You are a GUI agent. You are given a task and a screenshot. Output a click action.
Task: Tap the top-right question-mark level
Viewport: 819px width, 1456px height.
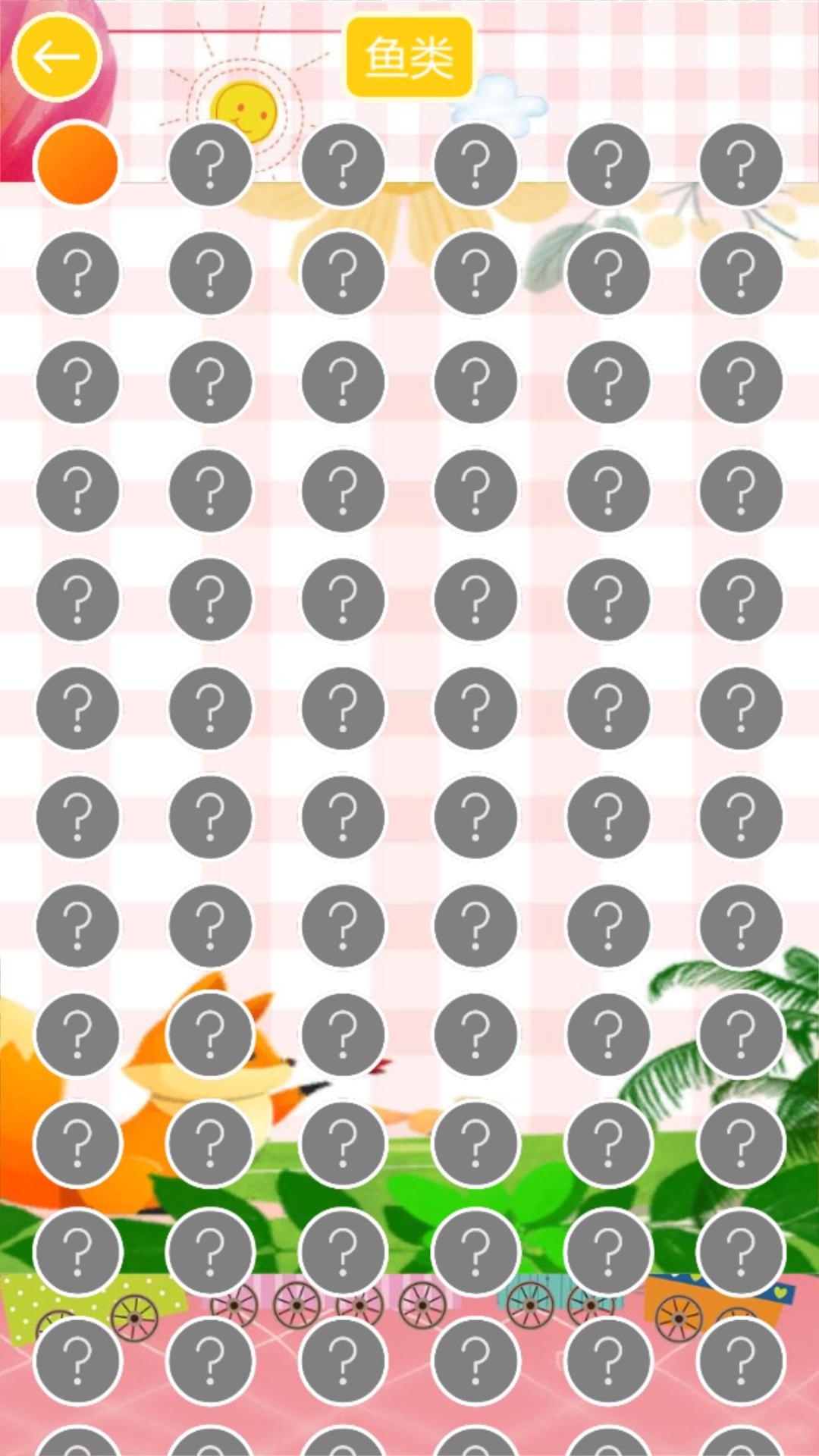(x=742, y=165)
